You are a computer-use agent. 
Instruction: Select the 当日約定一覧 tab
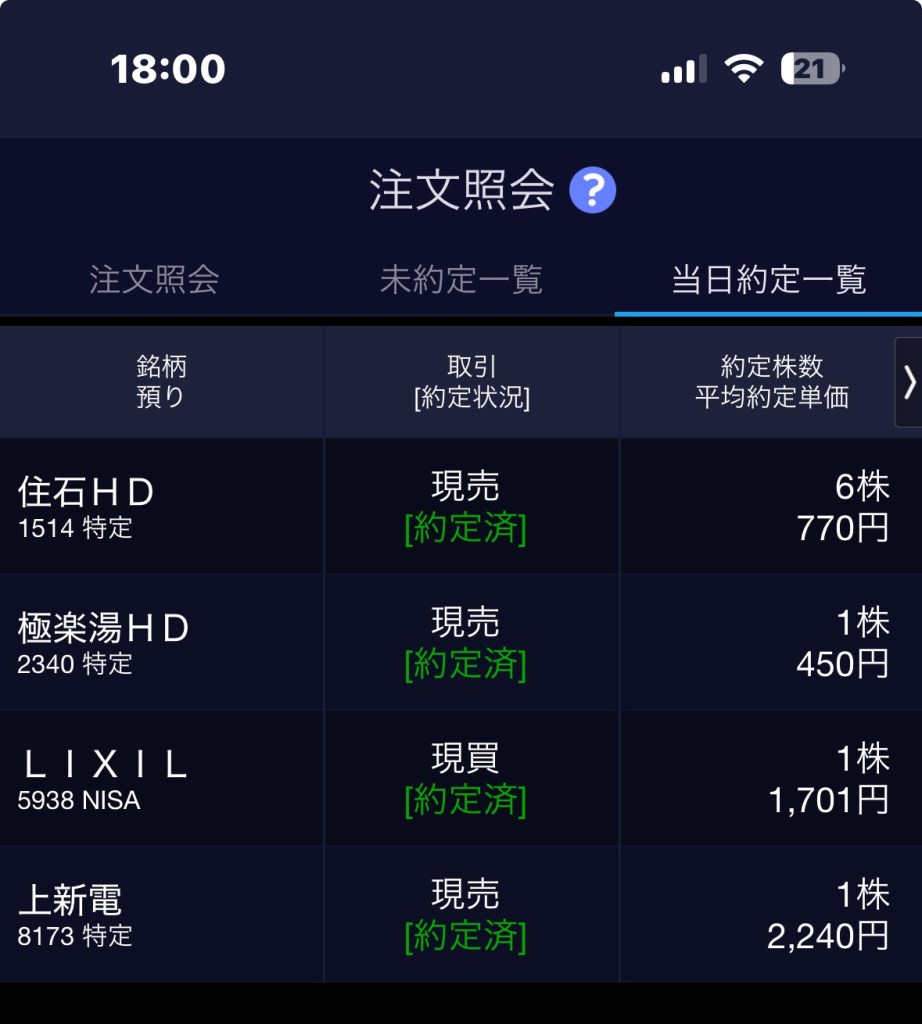point(768,280)
